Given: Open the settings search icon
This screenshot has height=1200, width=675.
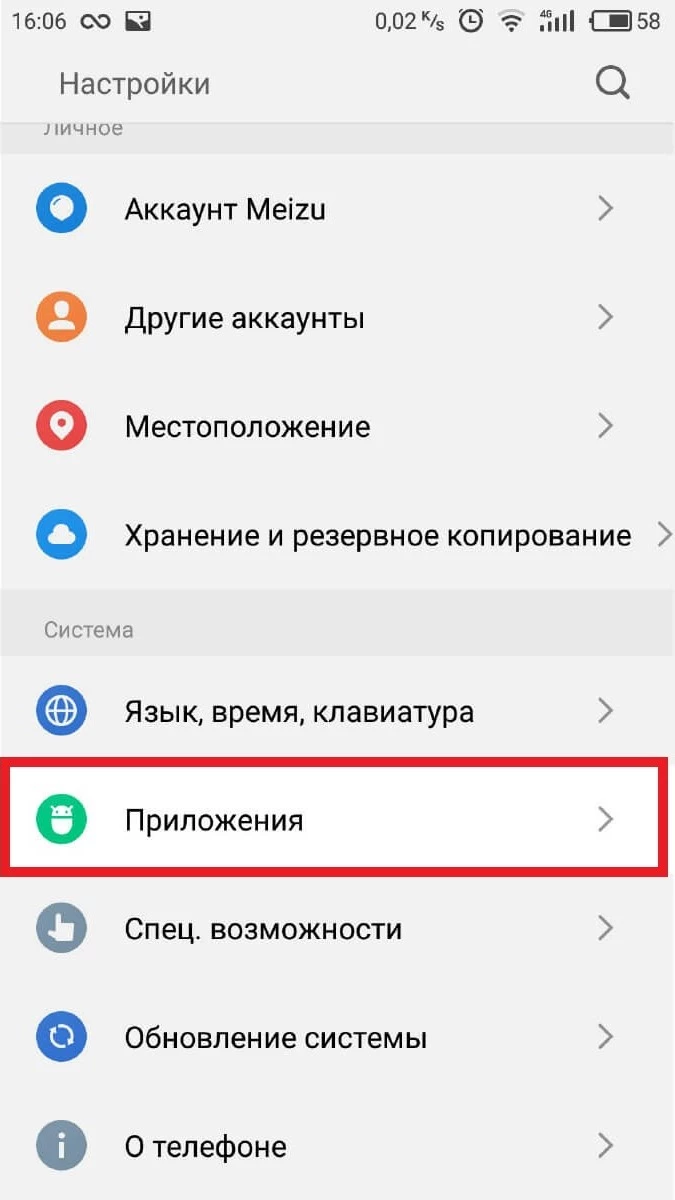Looking at the screenshot, I should pos(612,82).
